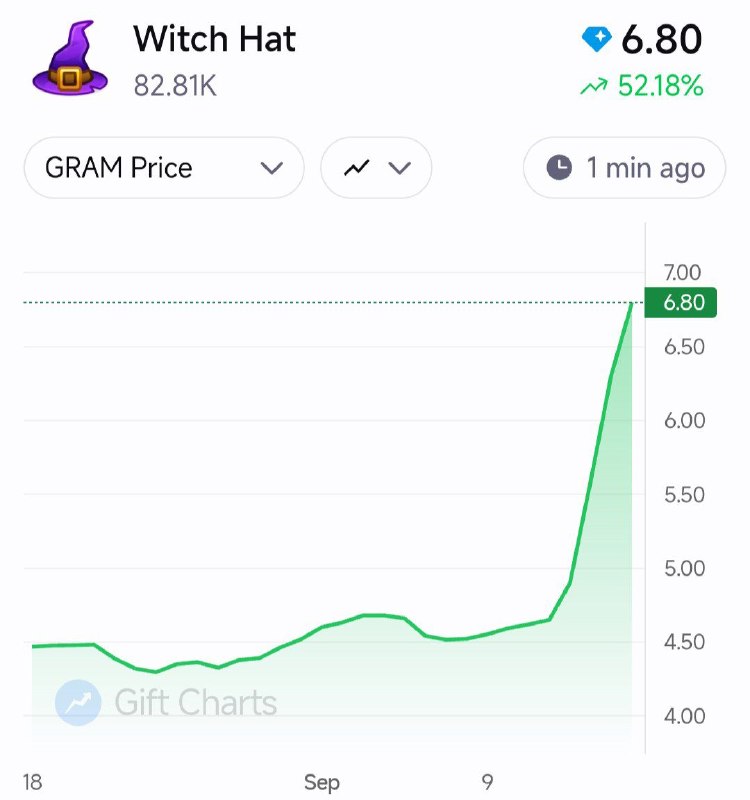Tap the 1 min ago refresh chip

tap(624, 168)
